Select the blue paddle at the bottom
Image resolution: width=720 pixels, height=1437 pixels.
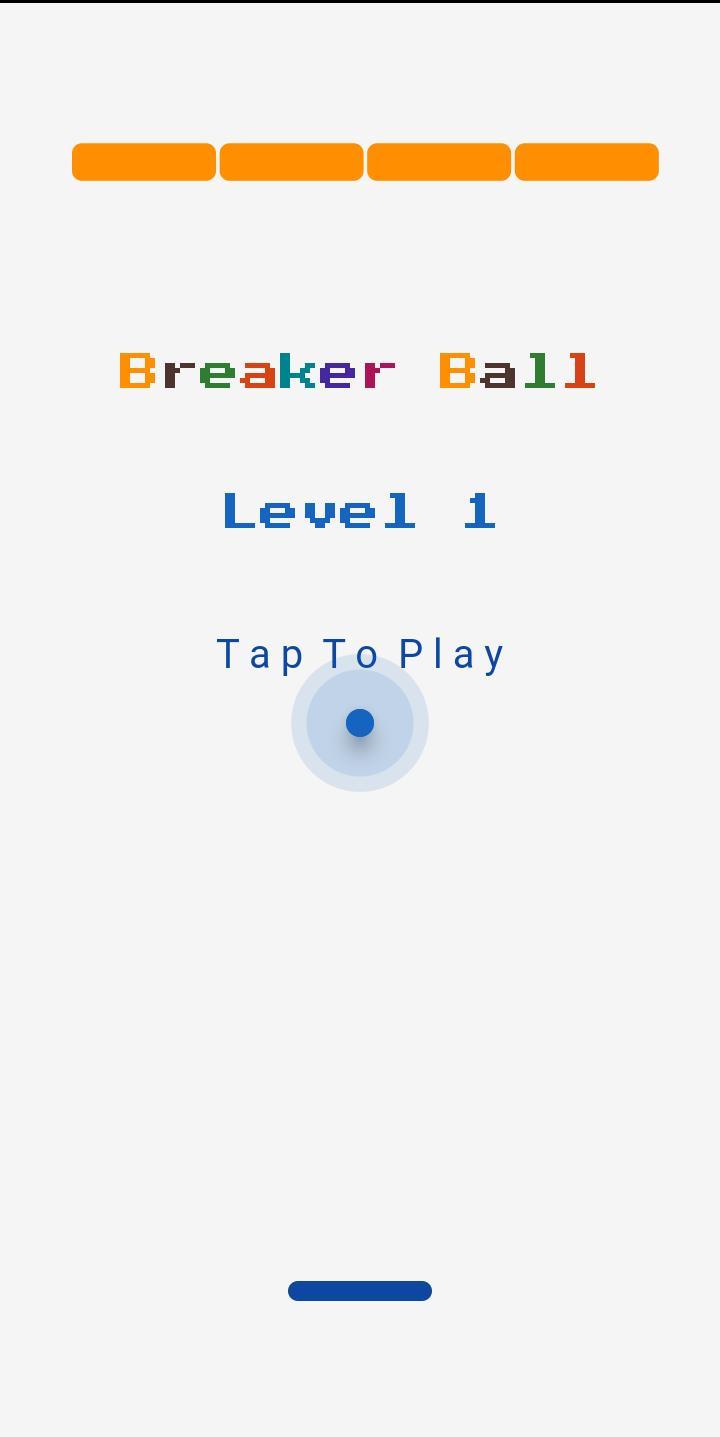pos(360,1290)
